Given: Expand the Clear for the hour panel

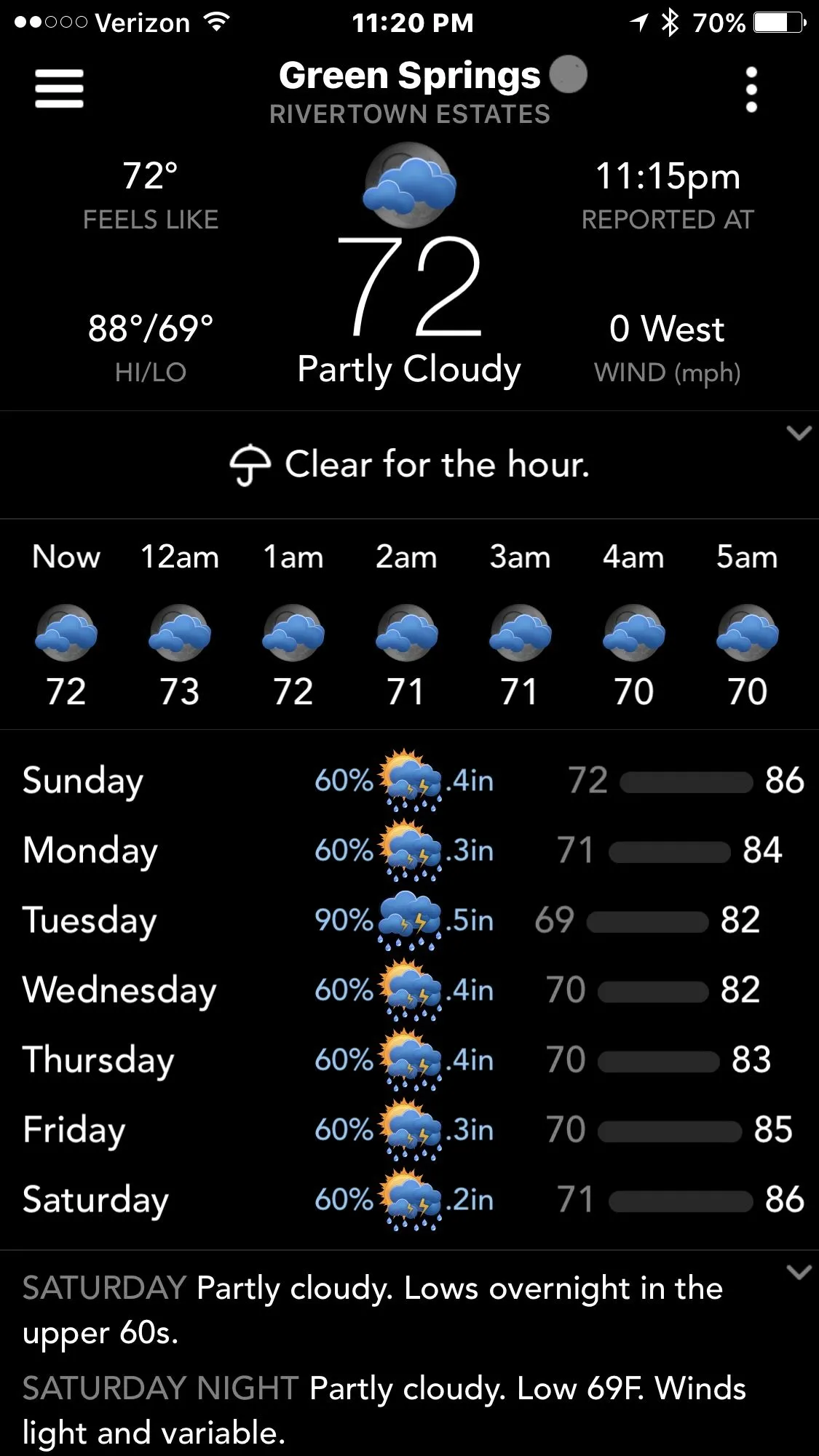Looking at the screenshot, I should click(799, 434).
